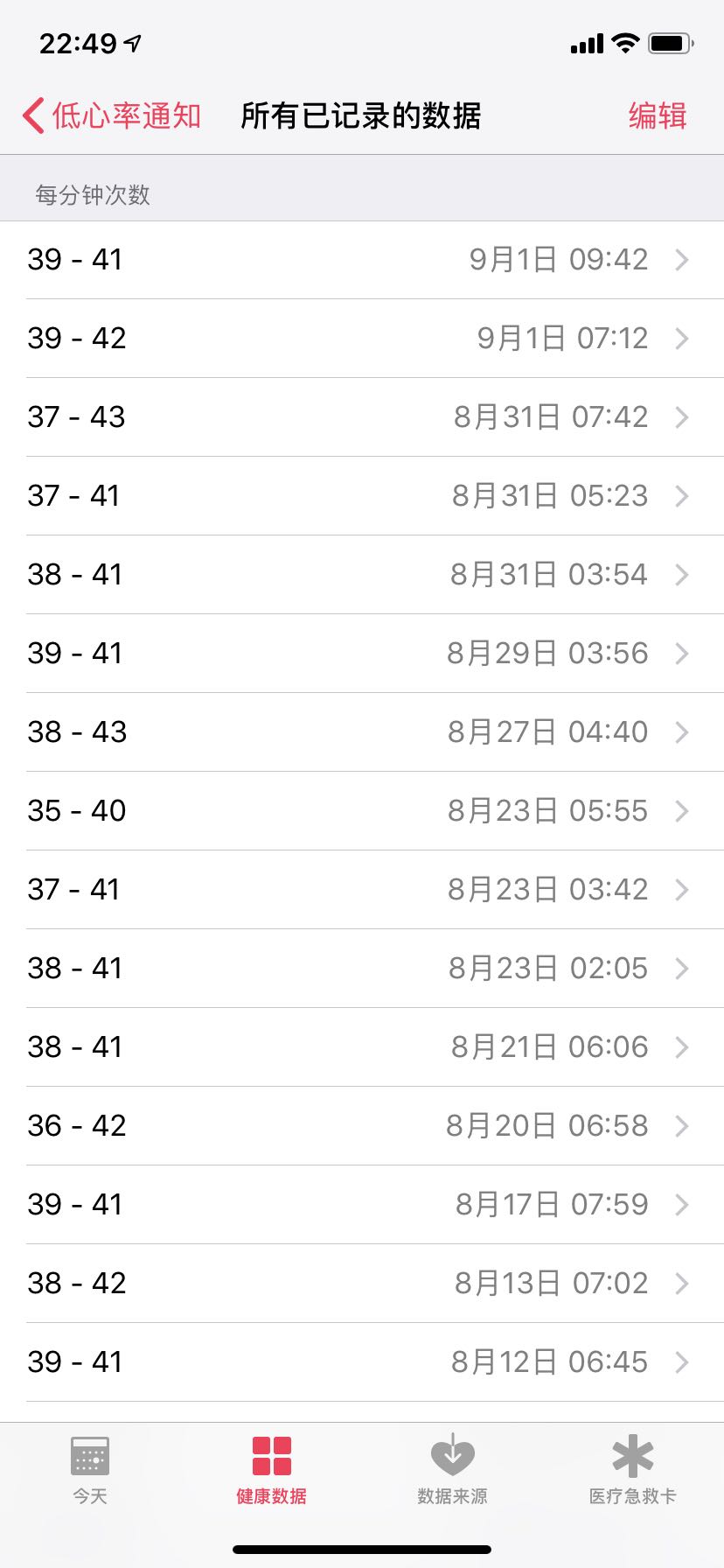Select the 8月31日 05:23 entry
The height and width of the screenshot is (1568, 724).
(362, 496)
